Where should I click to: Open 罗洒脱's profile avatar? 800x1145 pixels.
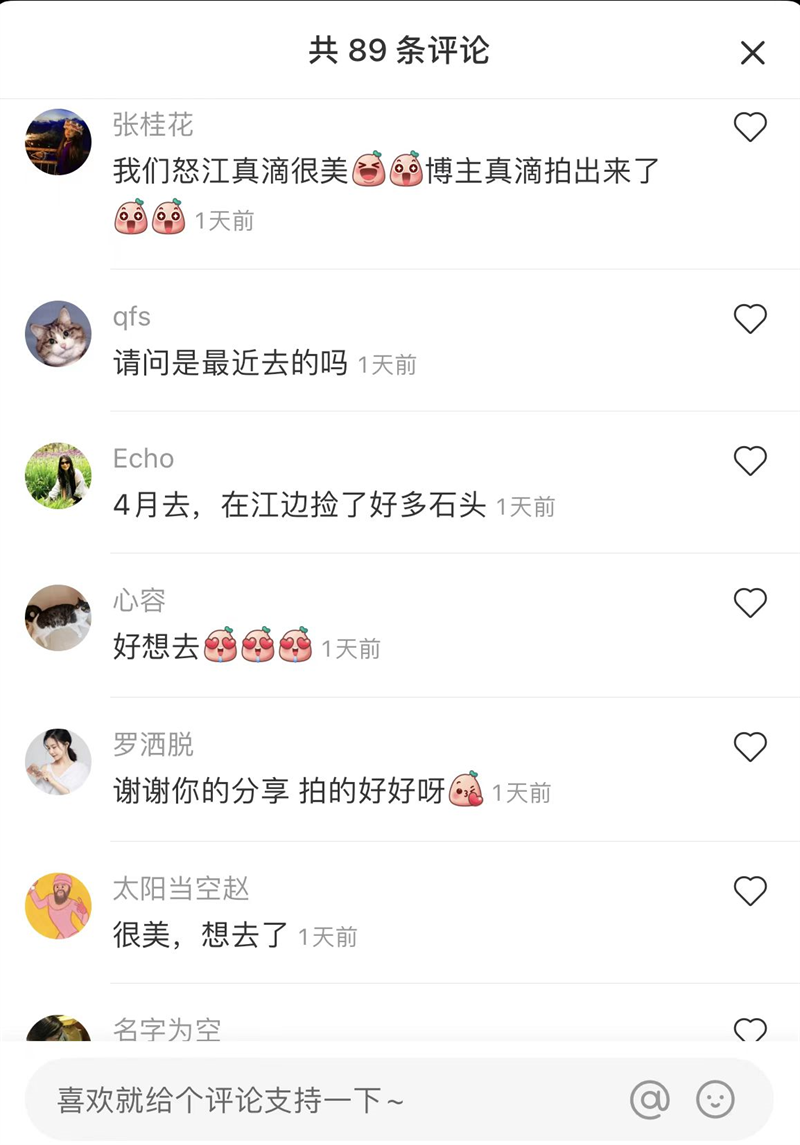tap(58, 762)
